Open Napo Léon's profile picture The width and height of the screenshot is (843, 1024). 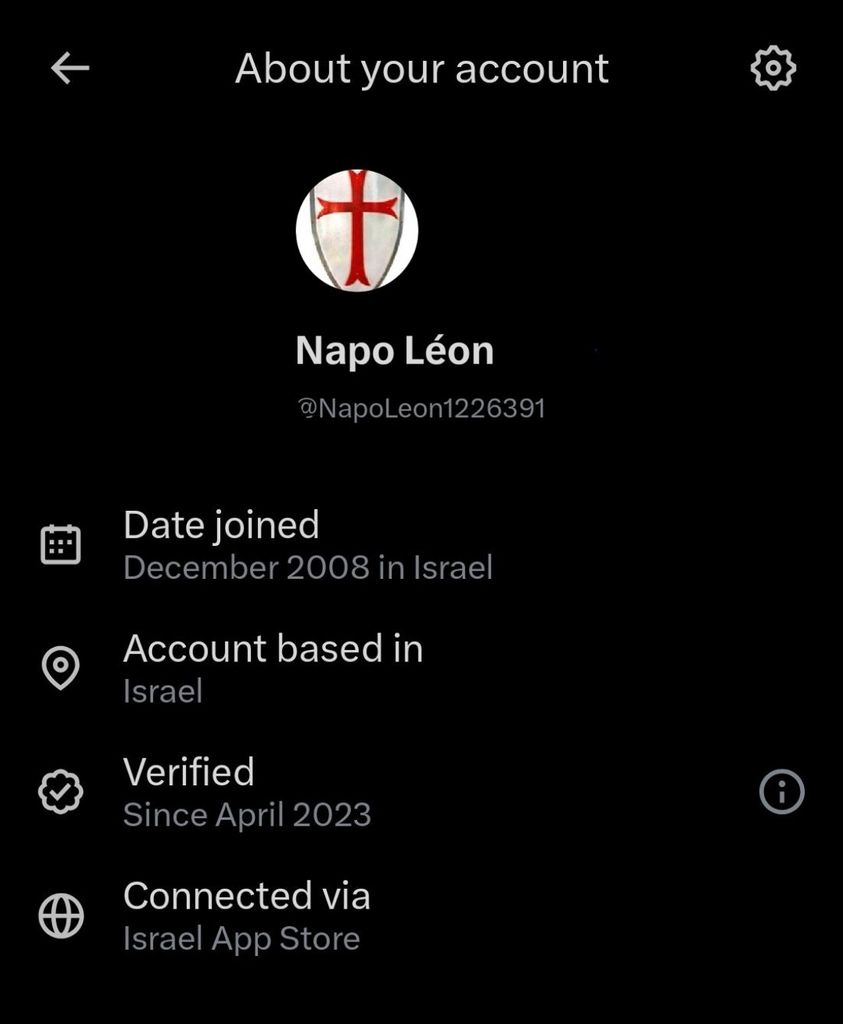[x=357, y=229]
